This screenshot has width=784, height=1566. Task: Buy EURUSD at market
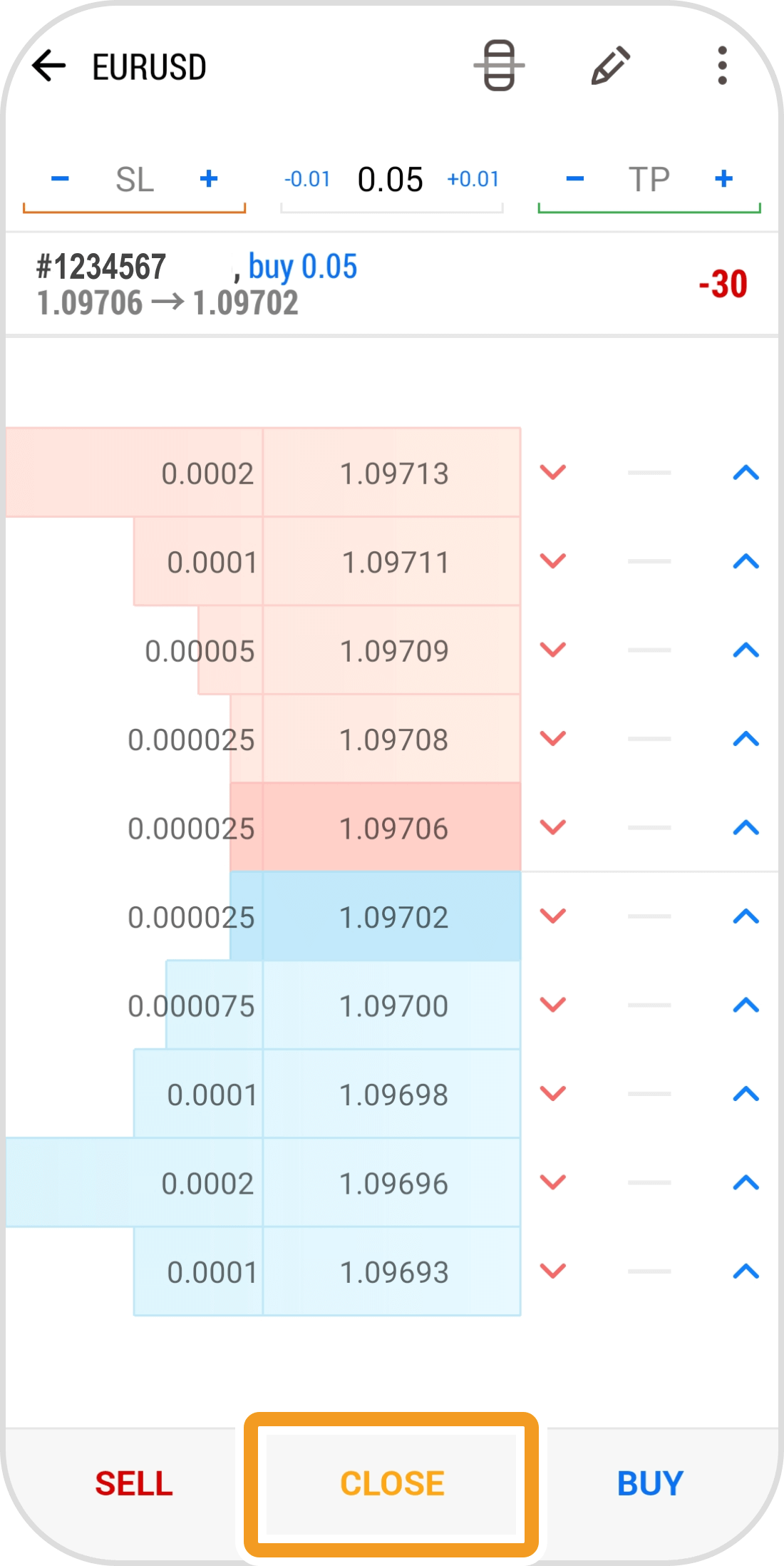coord(650,1483)
